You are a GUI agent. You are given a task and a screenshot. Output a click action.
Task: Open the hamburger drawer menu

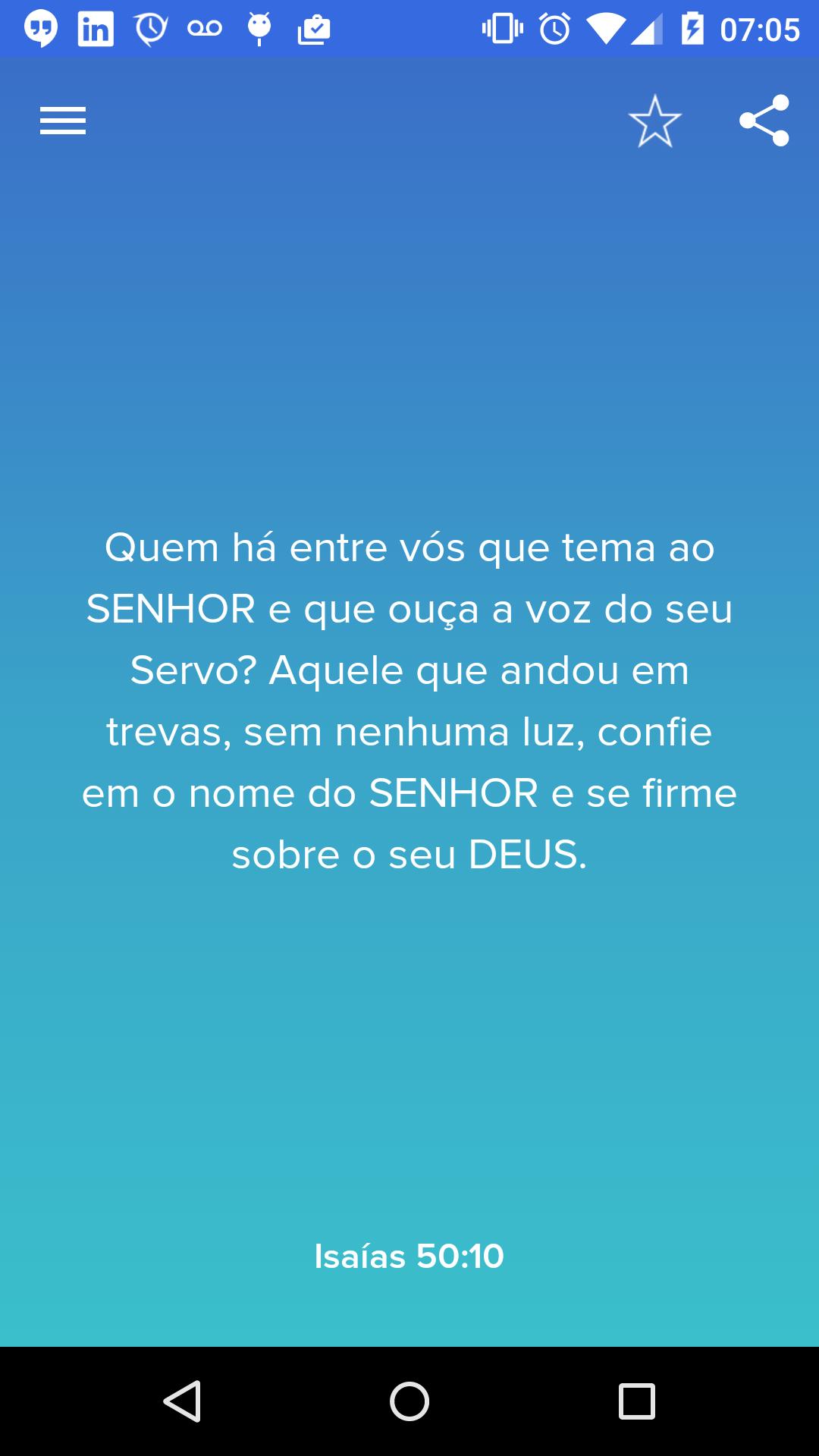tap(63, 121)
